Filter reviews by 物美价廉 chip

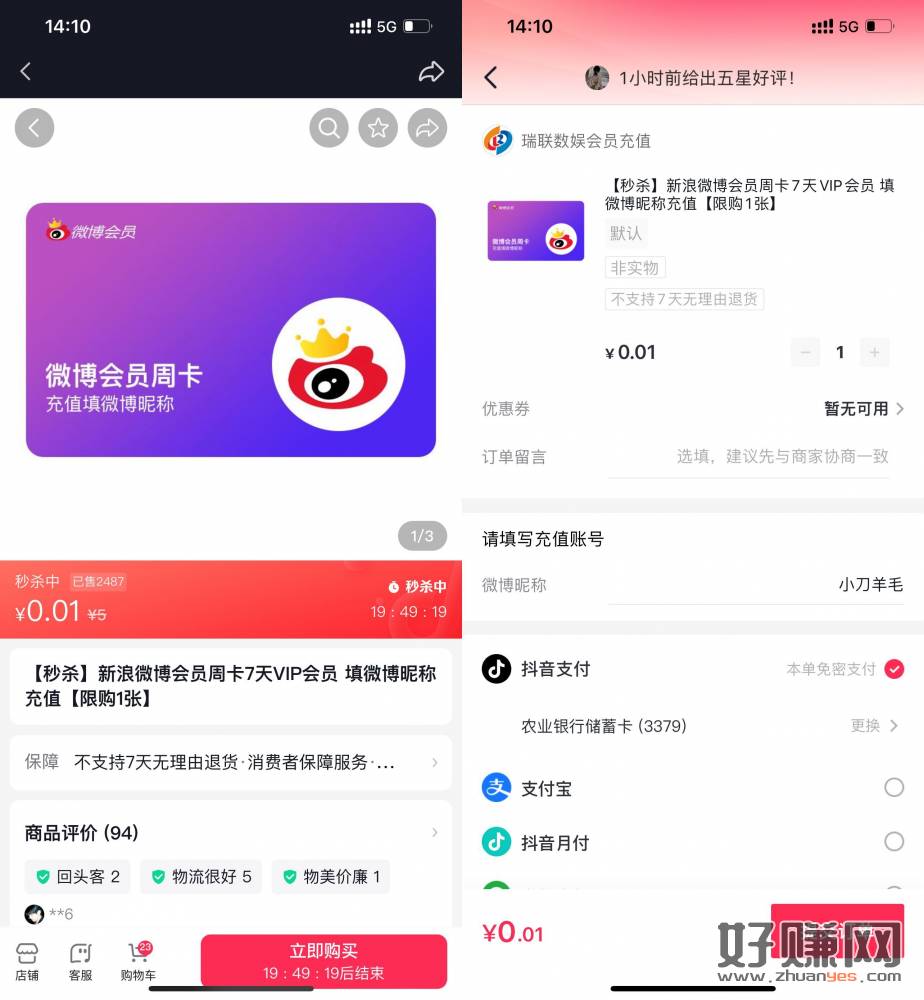coord(331,877)
